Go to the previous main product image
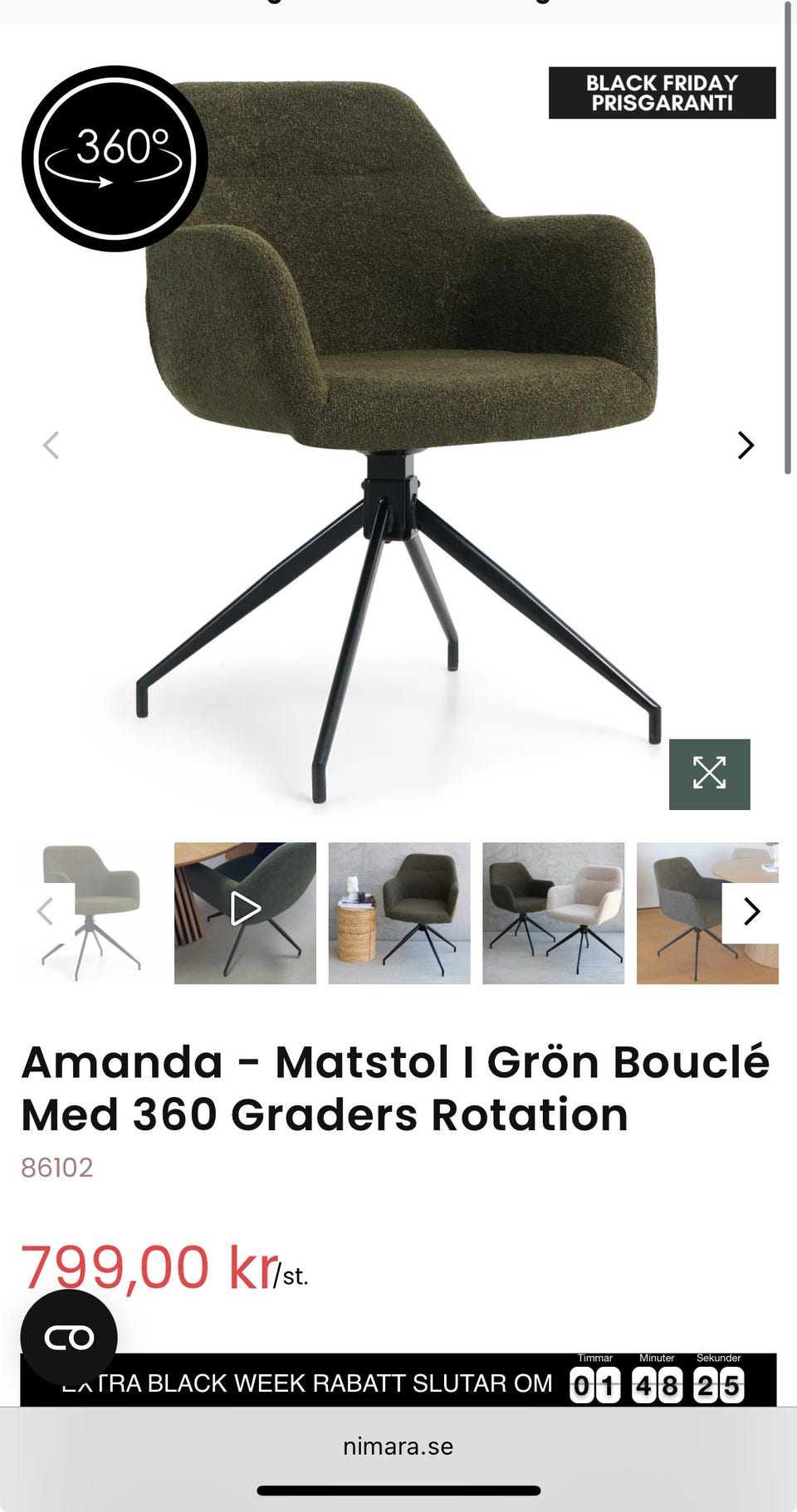 51,446
